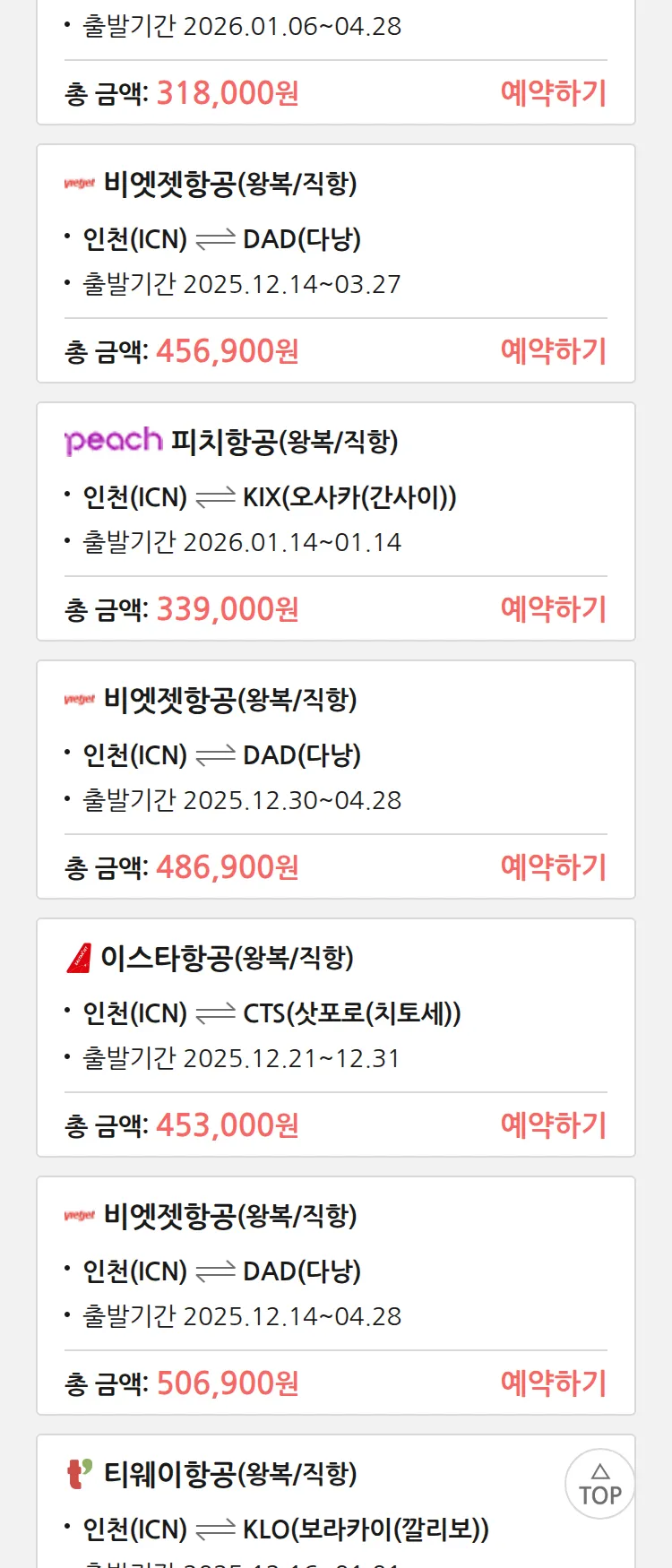The height and width of the screenshot is (1568, 672).
Task: Book the 이스타항공 Sapporo flight for 453,000원
Action: [x=553, y=1125]
